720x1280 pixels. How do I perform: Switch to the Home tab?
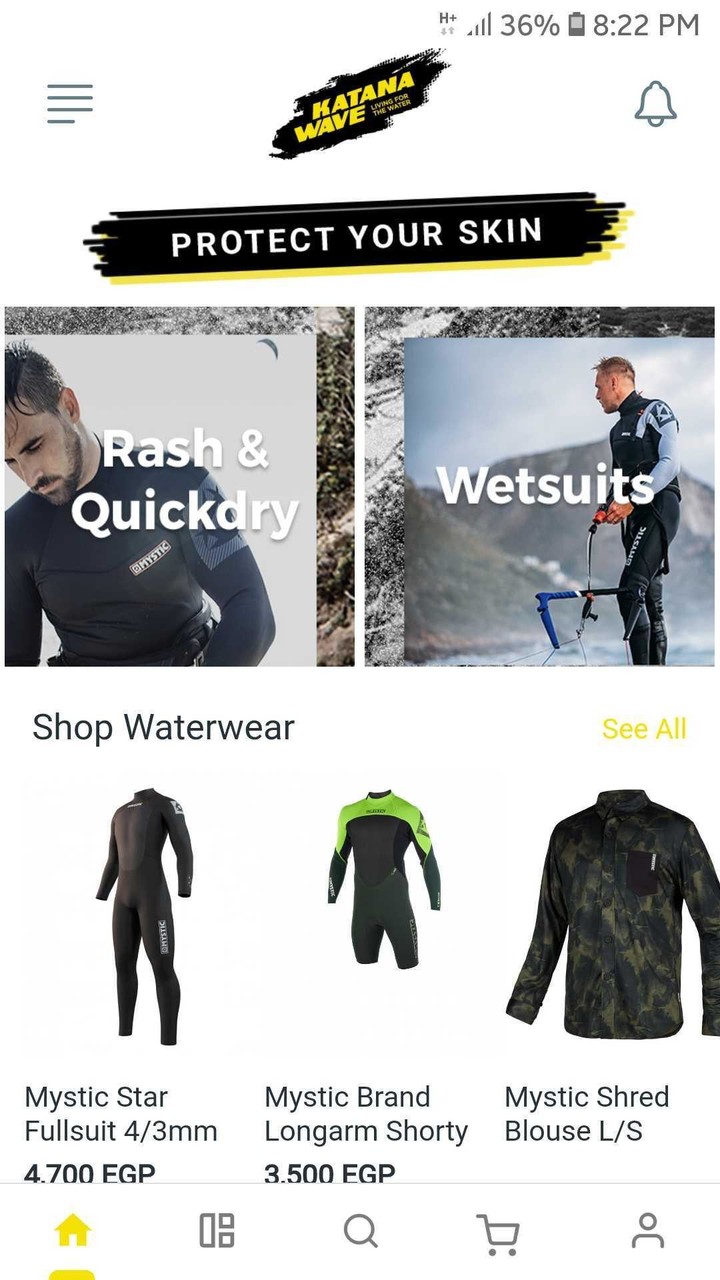point(72,1231)
